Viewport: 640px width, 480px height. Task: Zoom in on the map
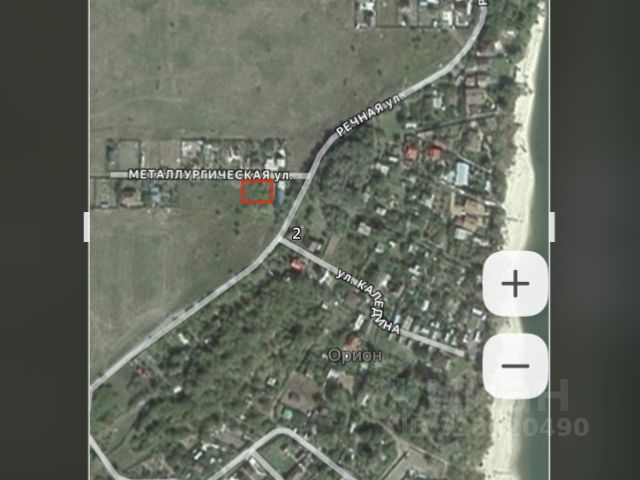tap(515, 284)
